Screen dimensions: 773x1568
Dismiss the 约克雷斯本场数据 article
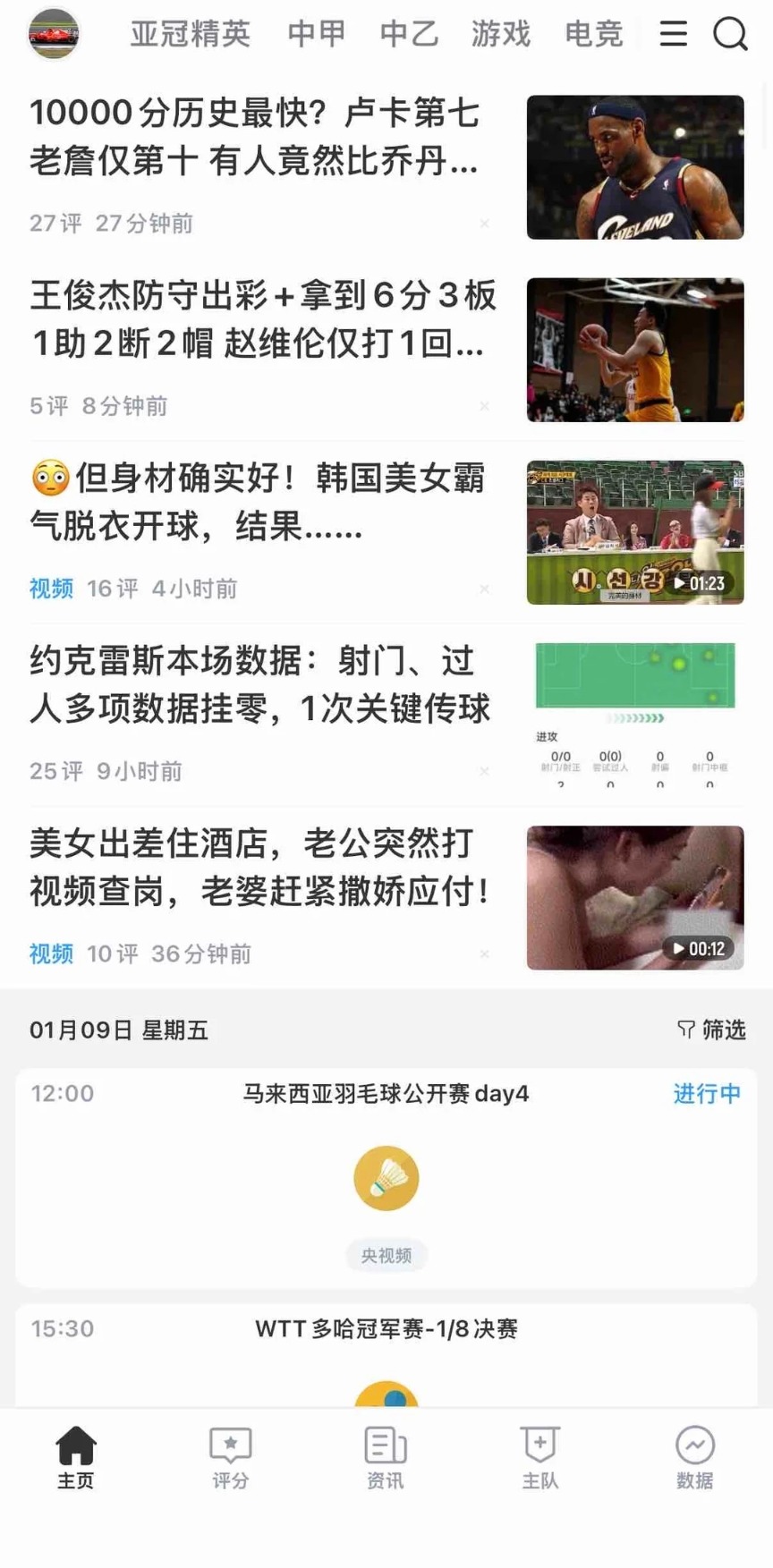coord(484,771)
